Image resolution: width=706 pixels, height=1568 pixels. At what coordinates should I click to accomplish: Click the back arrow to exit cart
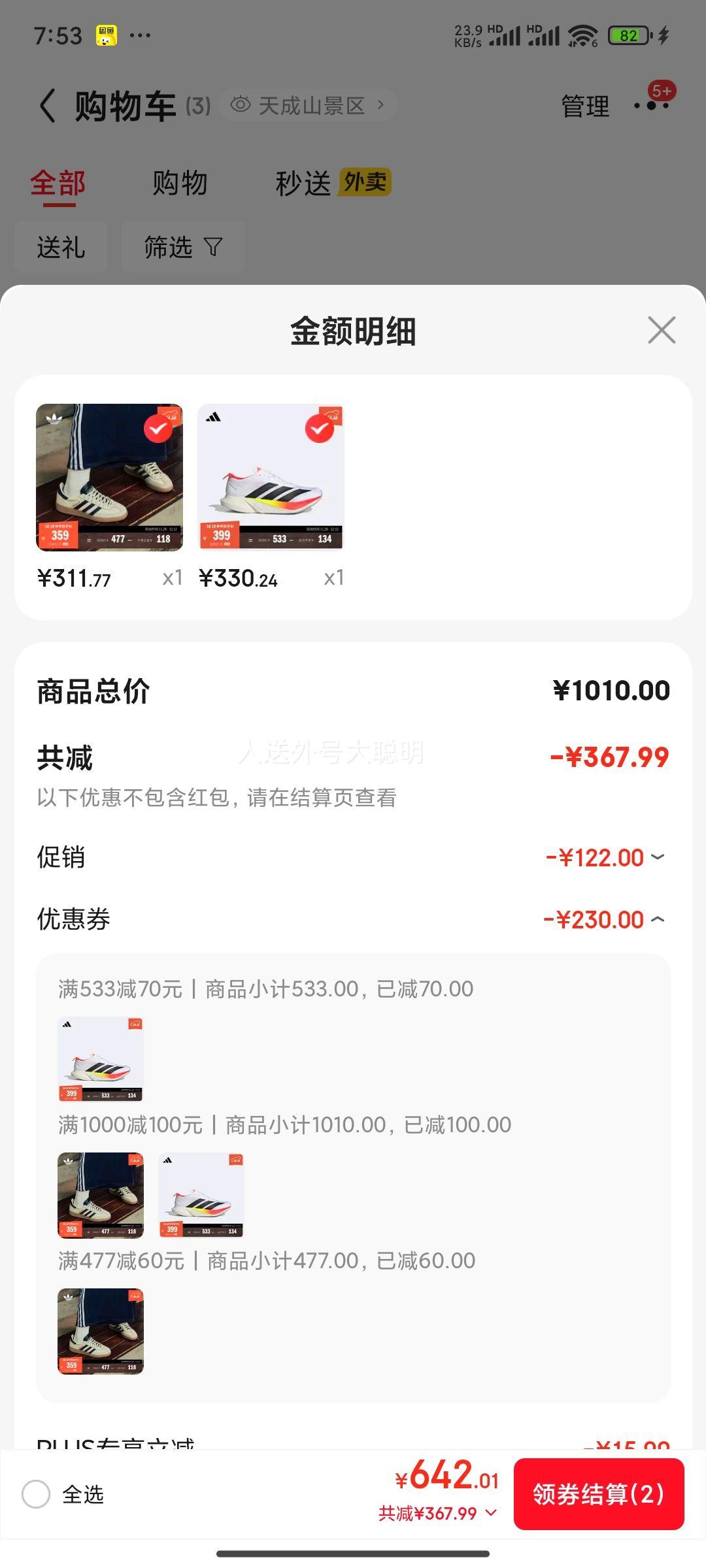pos(47,105)
